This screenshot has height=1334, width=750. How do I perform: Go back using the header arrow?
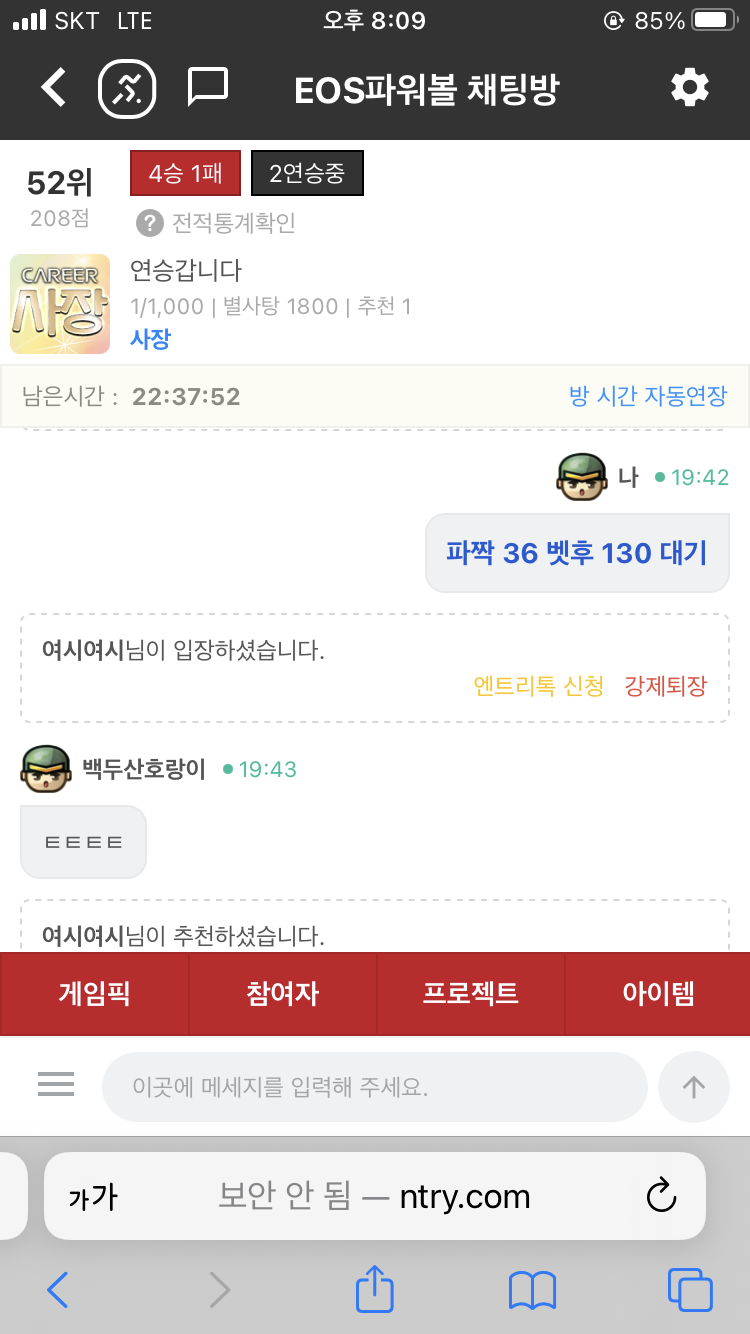click(x=54, y=89)
